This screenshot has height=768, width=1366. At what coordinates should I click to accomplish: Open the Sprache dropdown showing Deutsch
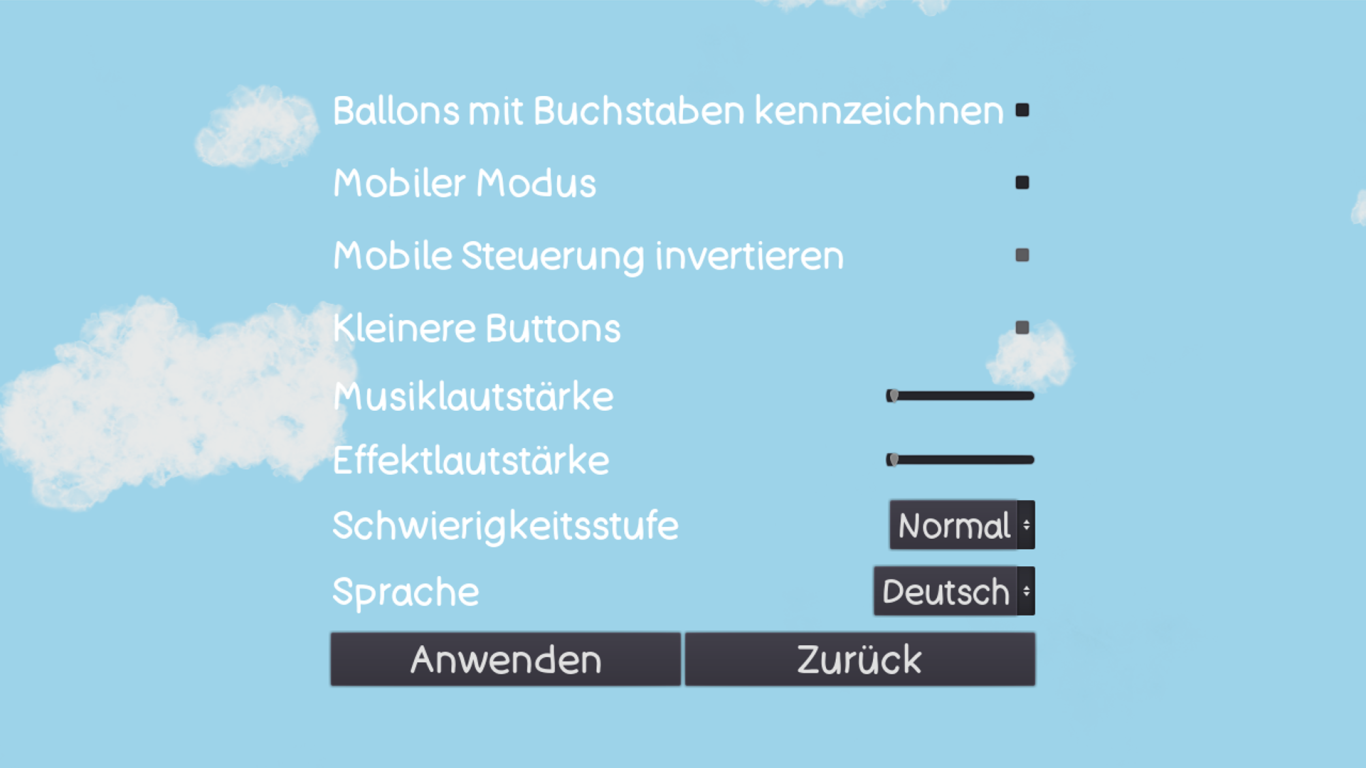click(953, 591)
